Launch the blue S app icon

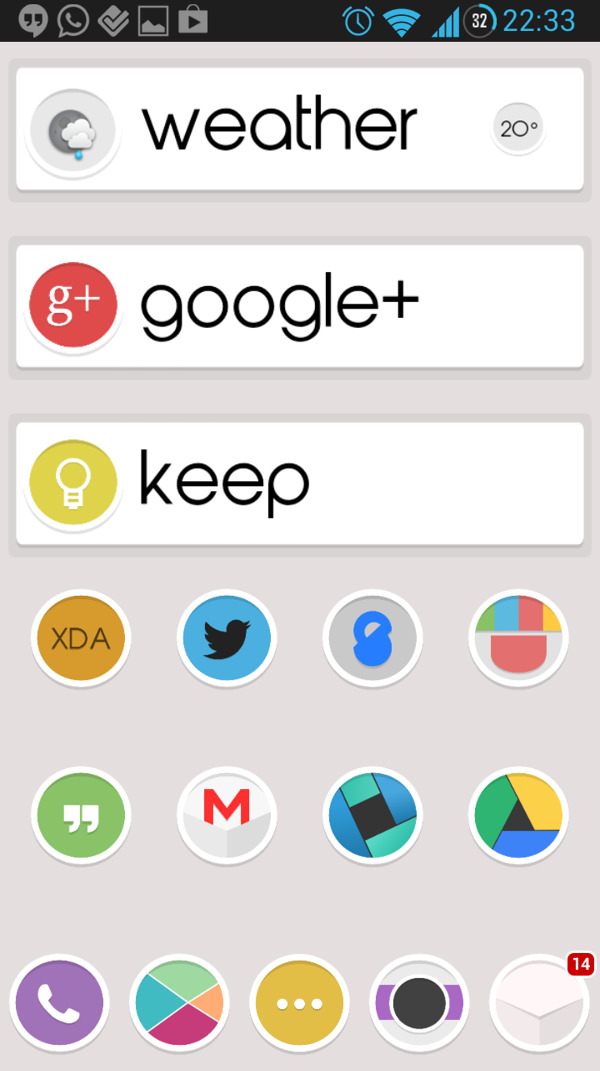[373, 638]
